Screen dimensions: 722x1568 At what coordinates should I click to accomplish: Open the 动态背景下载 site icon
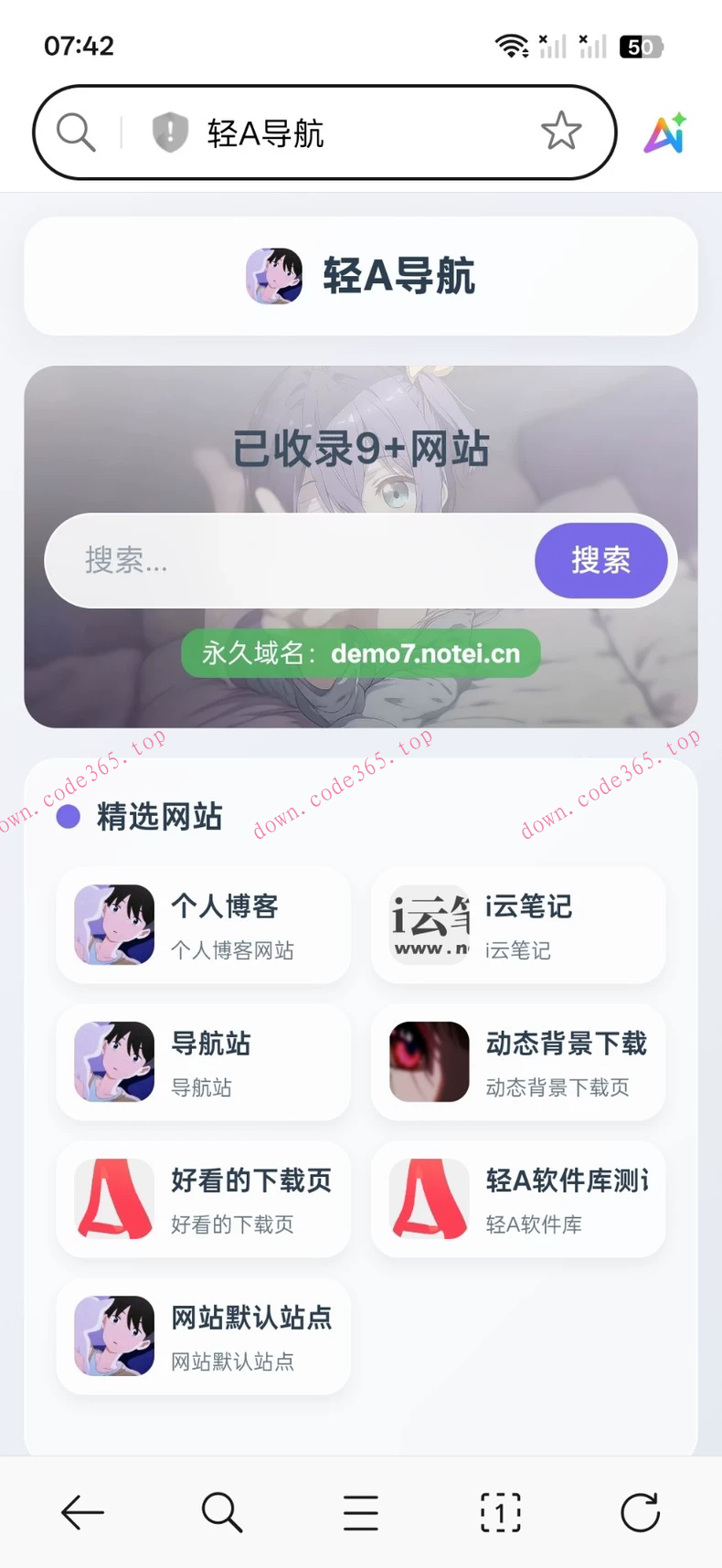(426, 1062)
